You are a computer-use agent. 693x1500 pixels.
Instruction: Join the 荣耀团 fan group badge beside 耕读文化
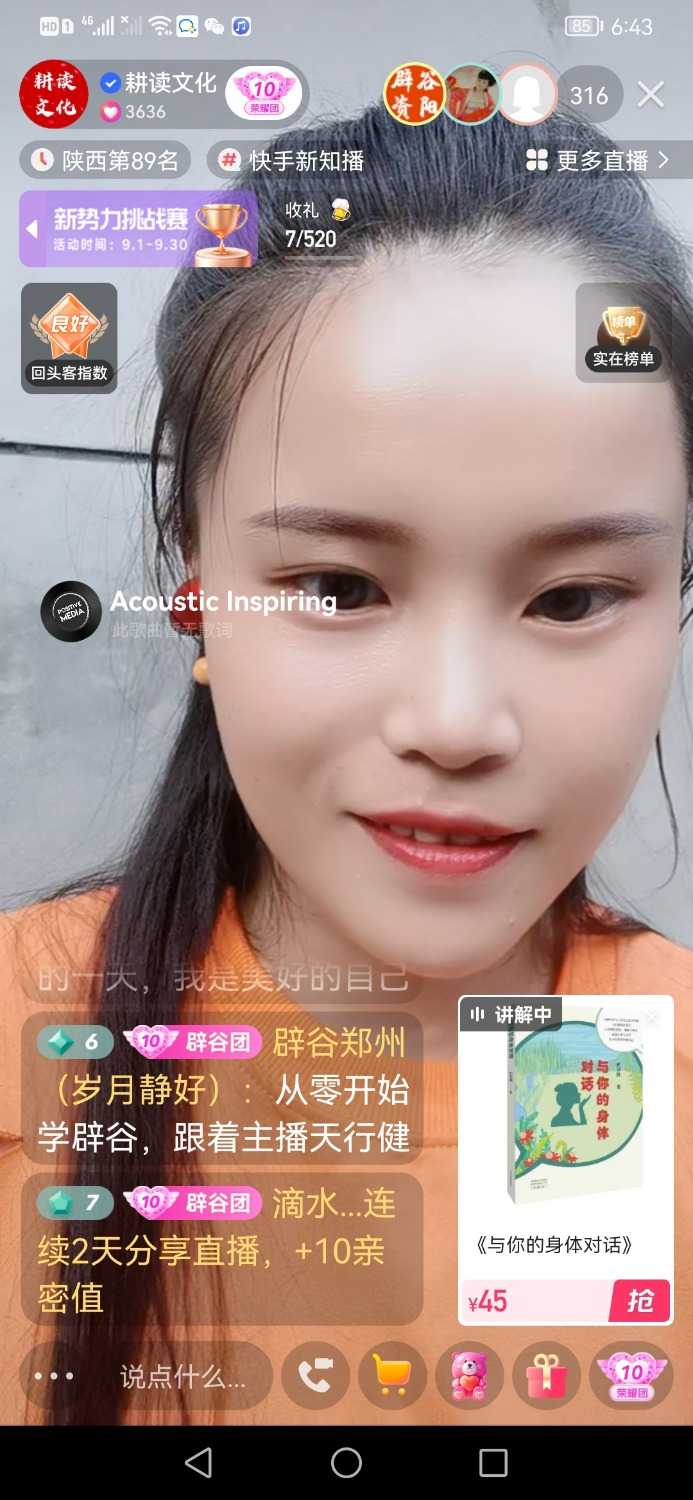point(265,95)
